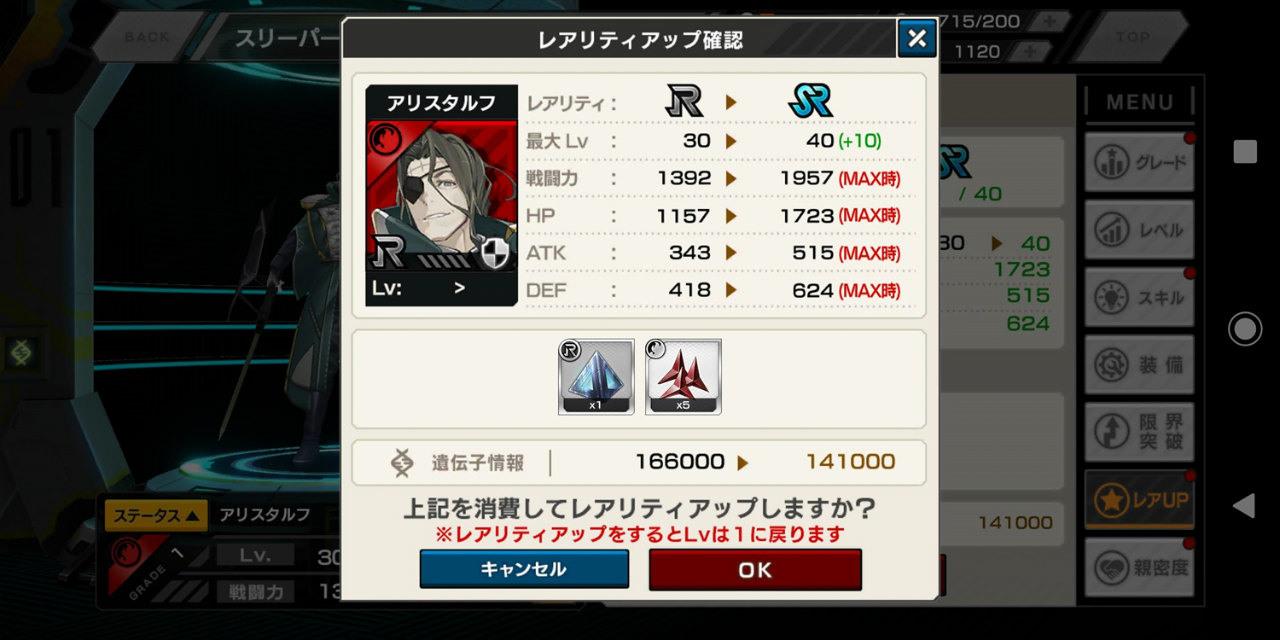Tap the BACK button

147,37
